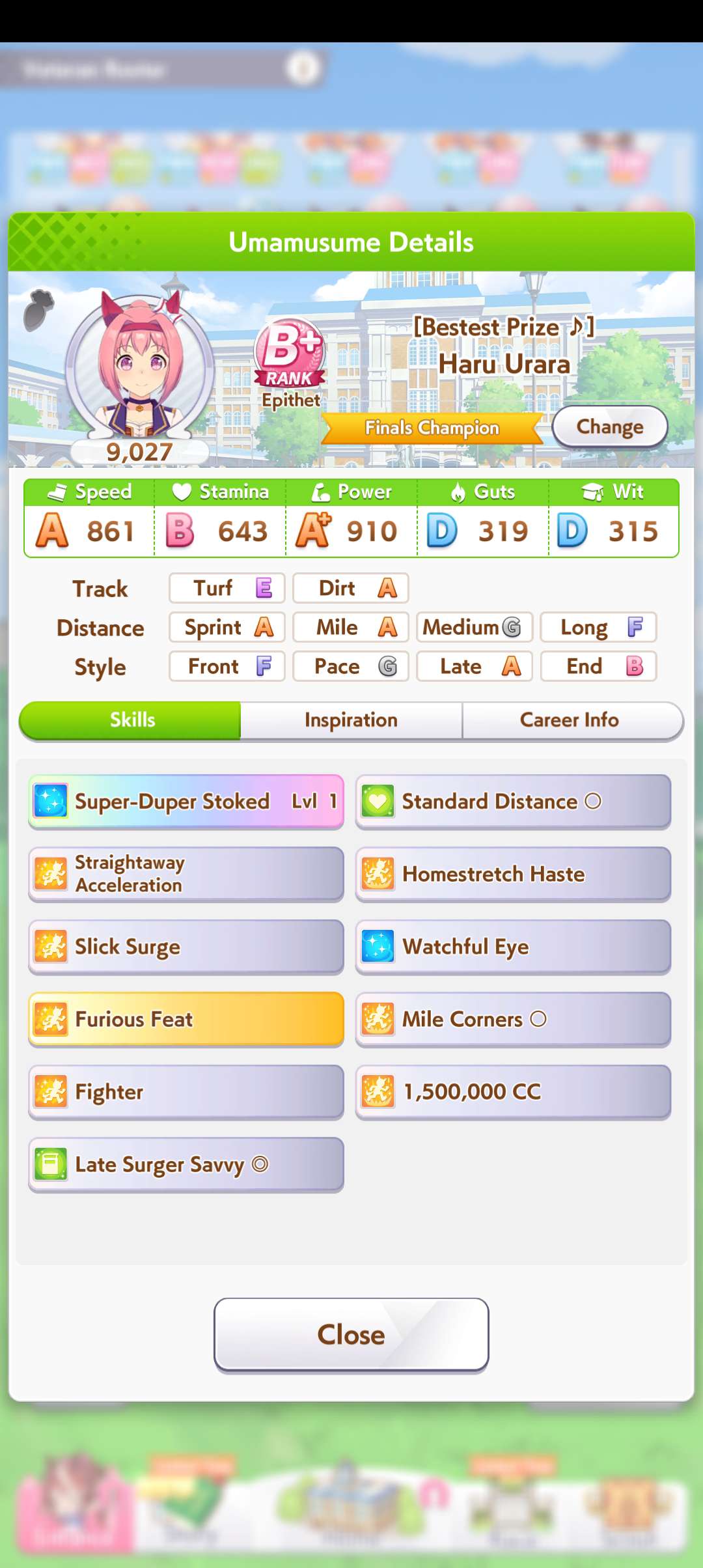
Task: View the Fighter skill description
Action: [186, 1092]
